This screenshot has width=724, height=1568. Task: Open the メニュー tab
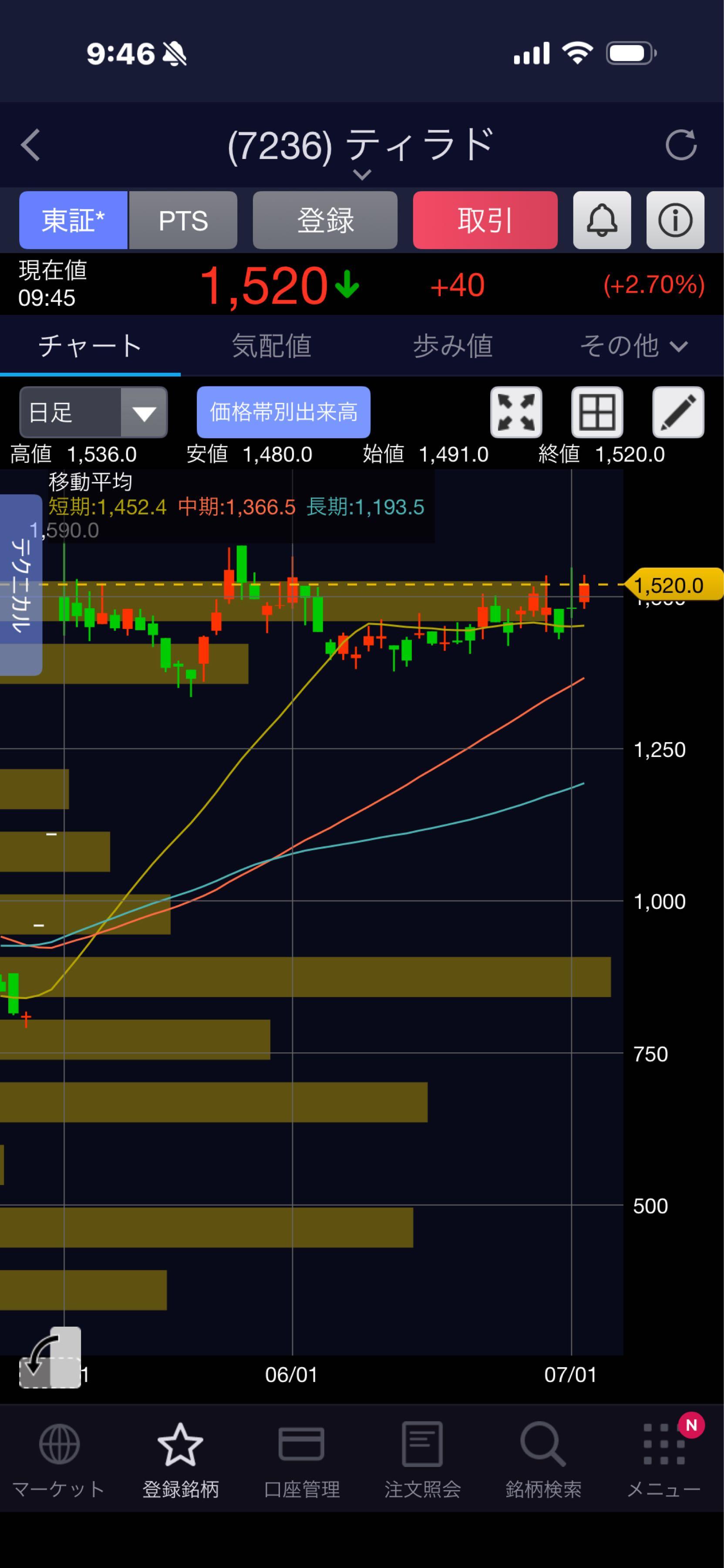coord(664,1461)
